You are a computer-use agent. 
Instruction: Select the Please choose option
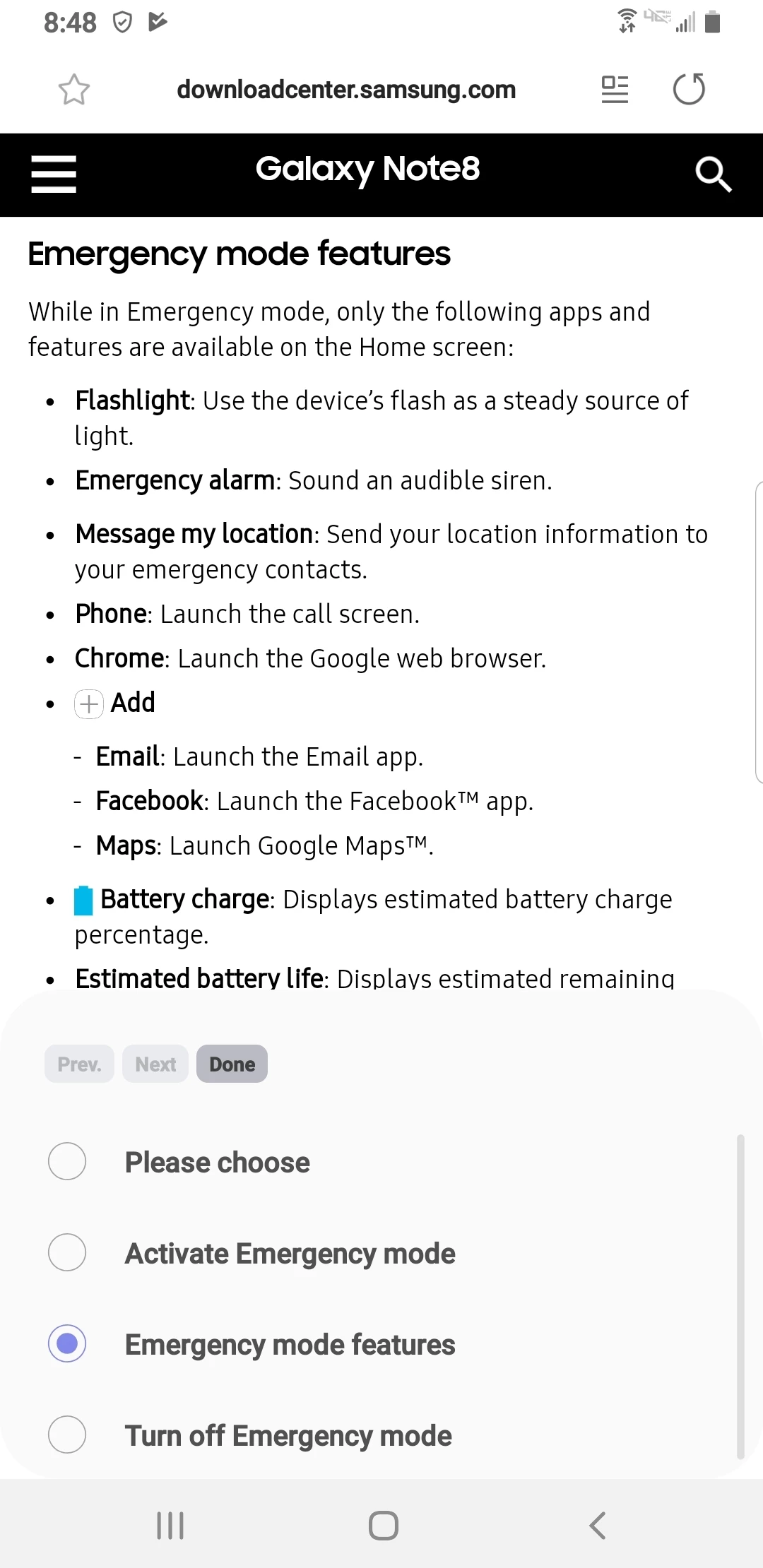click(67, 1162)
